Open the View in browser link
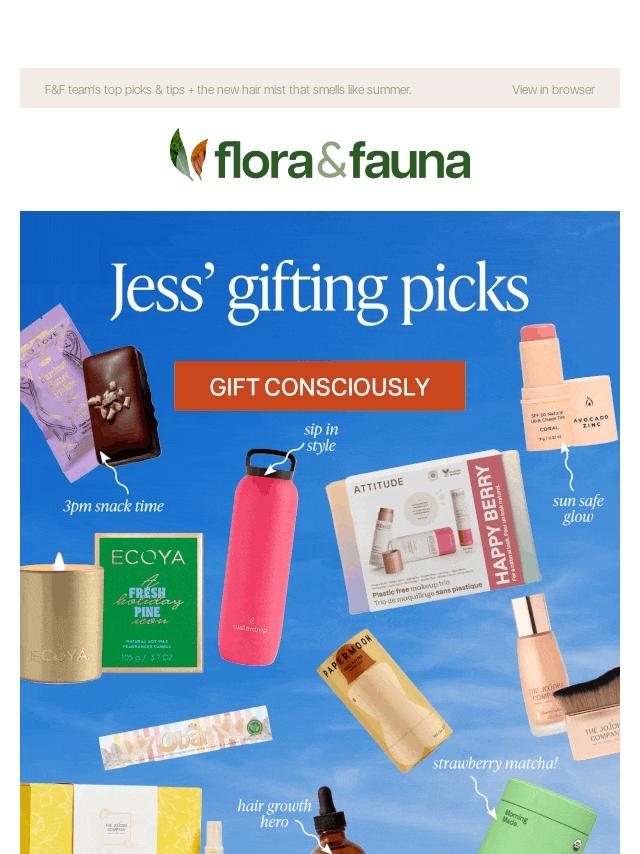640x854 pixels. (x=553, y=89)
